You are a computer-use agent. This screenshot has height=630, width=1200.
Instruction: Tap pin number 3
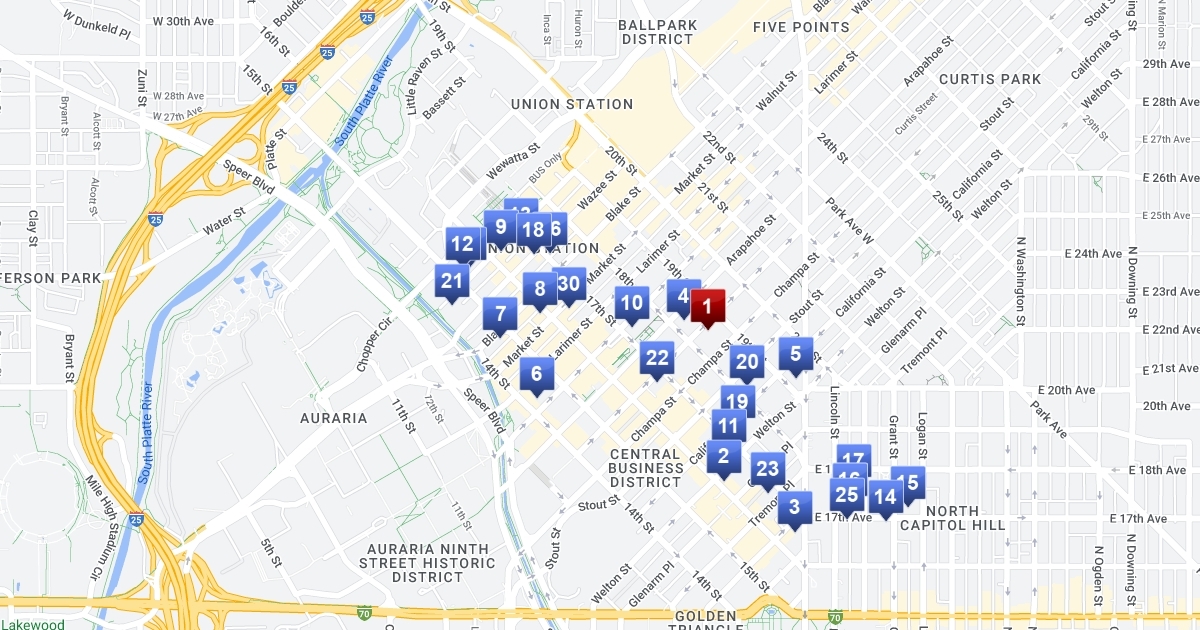pos(795,507)
